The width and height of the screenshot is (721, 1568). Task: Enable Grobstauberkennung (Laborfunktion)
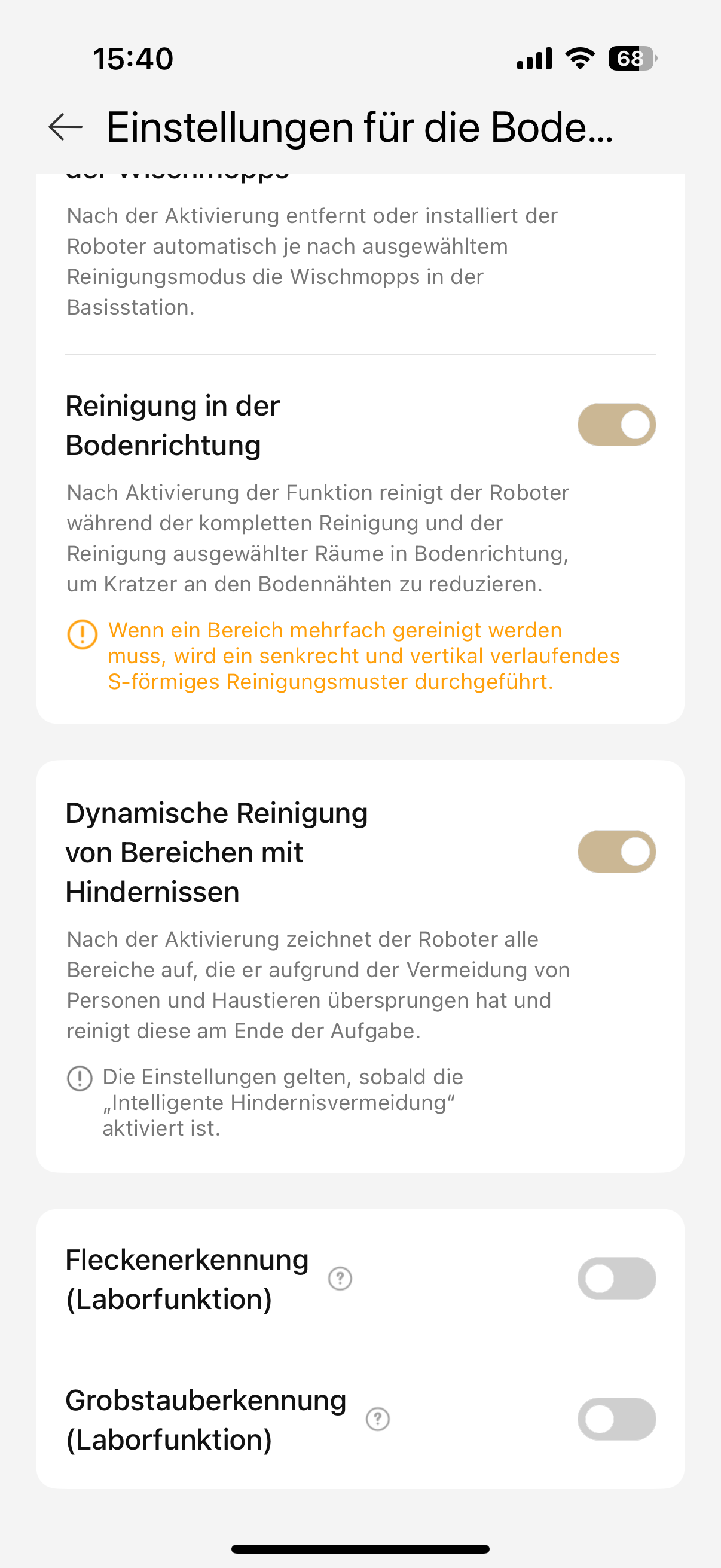(616, 1419)
